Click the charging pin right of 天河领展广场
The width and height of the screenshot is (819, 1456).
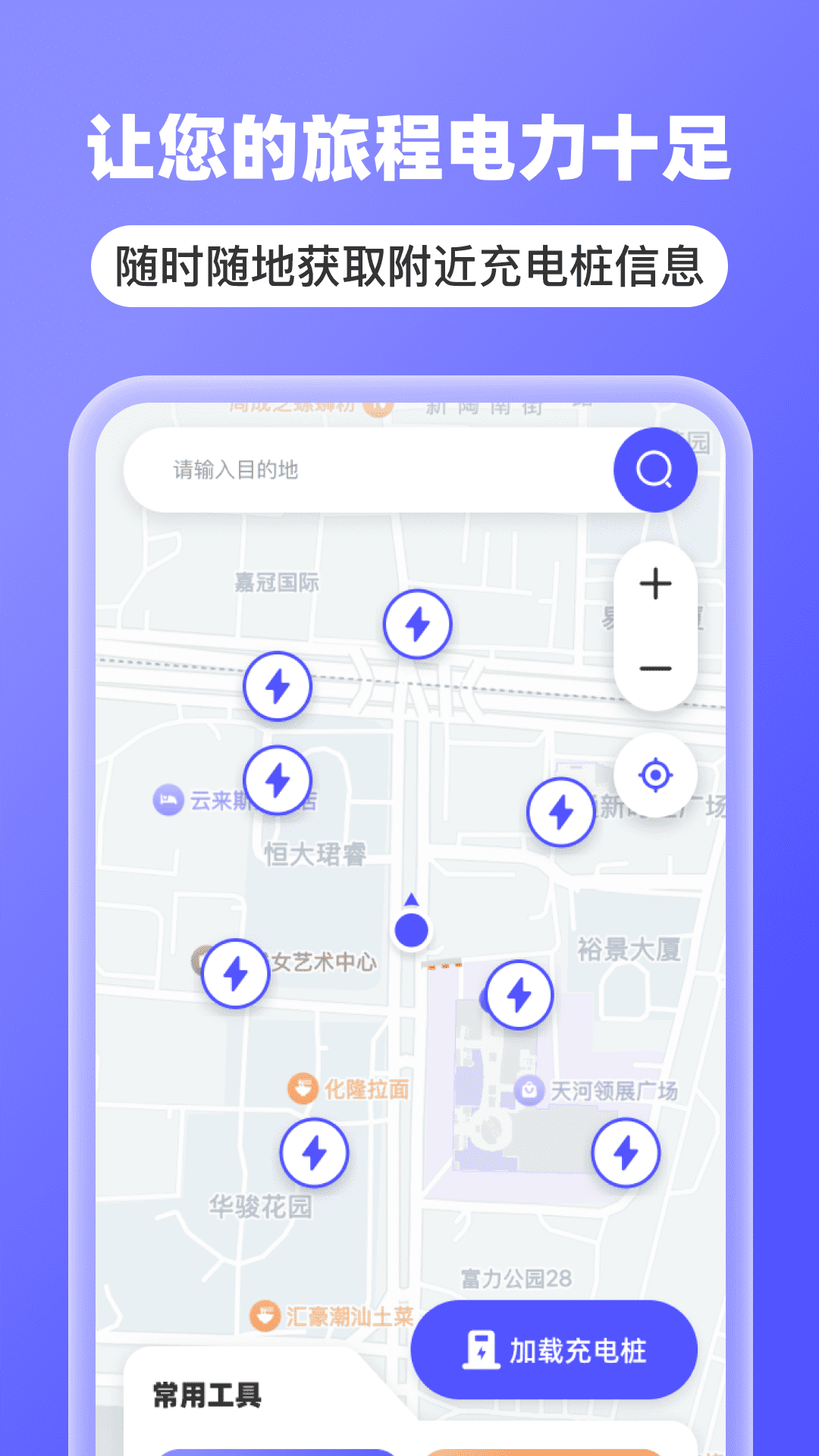point(626,1151)
